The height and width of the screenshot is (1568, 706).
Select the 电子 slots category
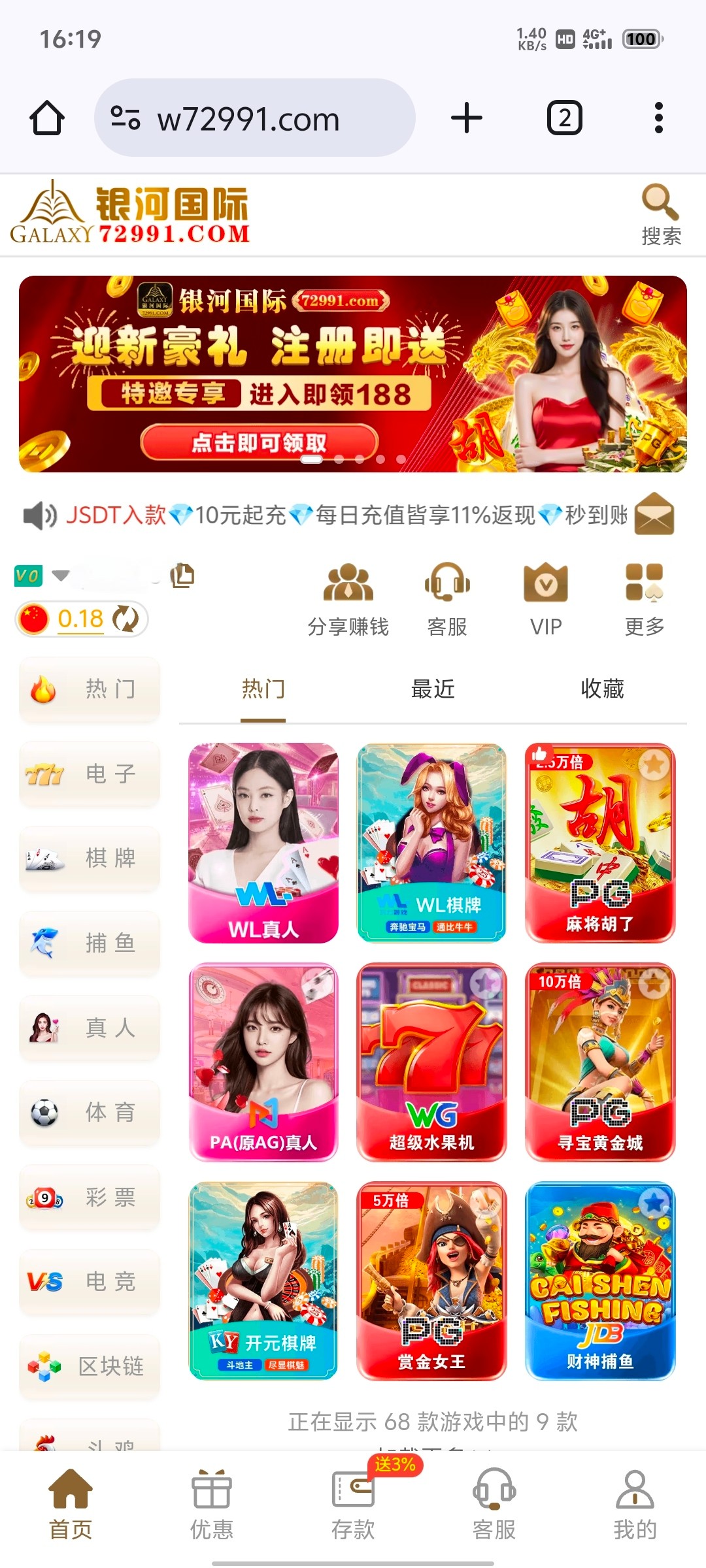[90, 774]
